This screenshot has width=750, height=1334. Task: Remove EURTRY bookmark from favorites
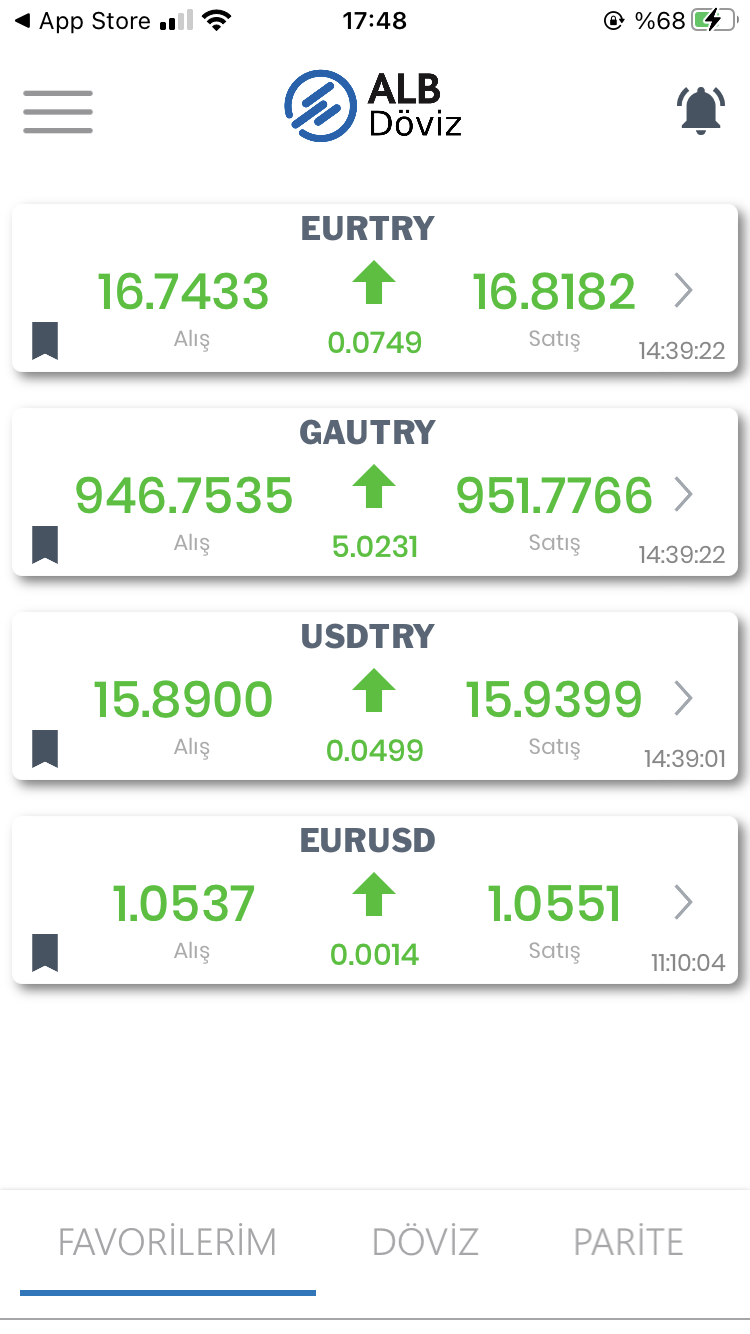(45, 341)
